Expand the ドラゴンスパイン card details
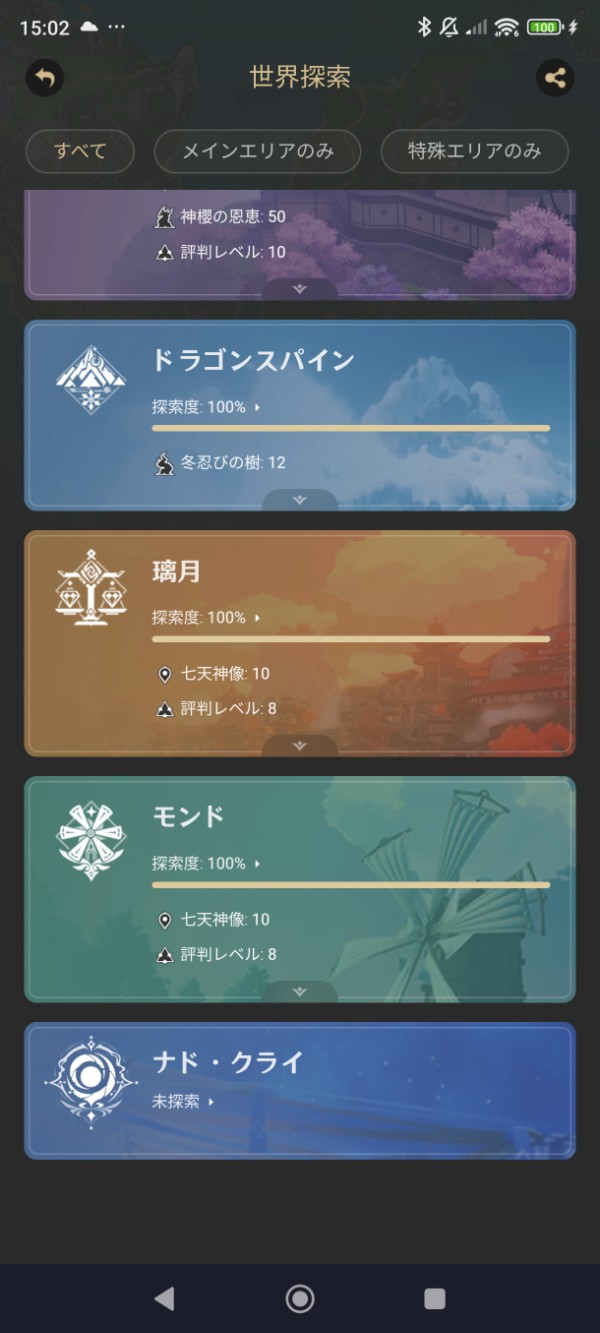This screenshot has height=1333, width=600. (x=300, y=499)
